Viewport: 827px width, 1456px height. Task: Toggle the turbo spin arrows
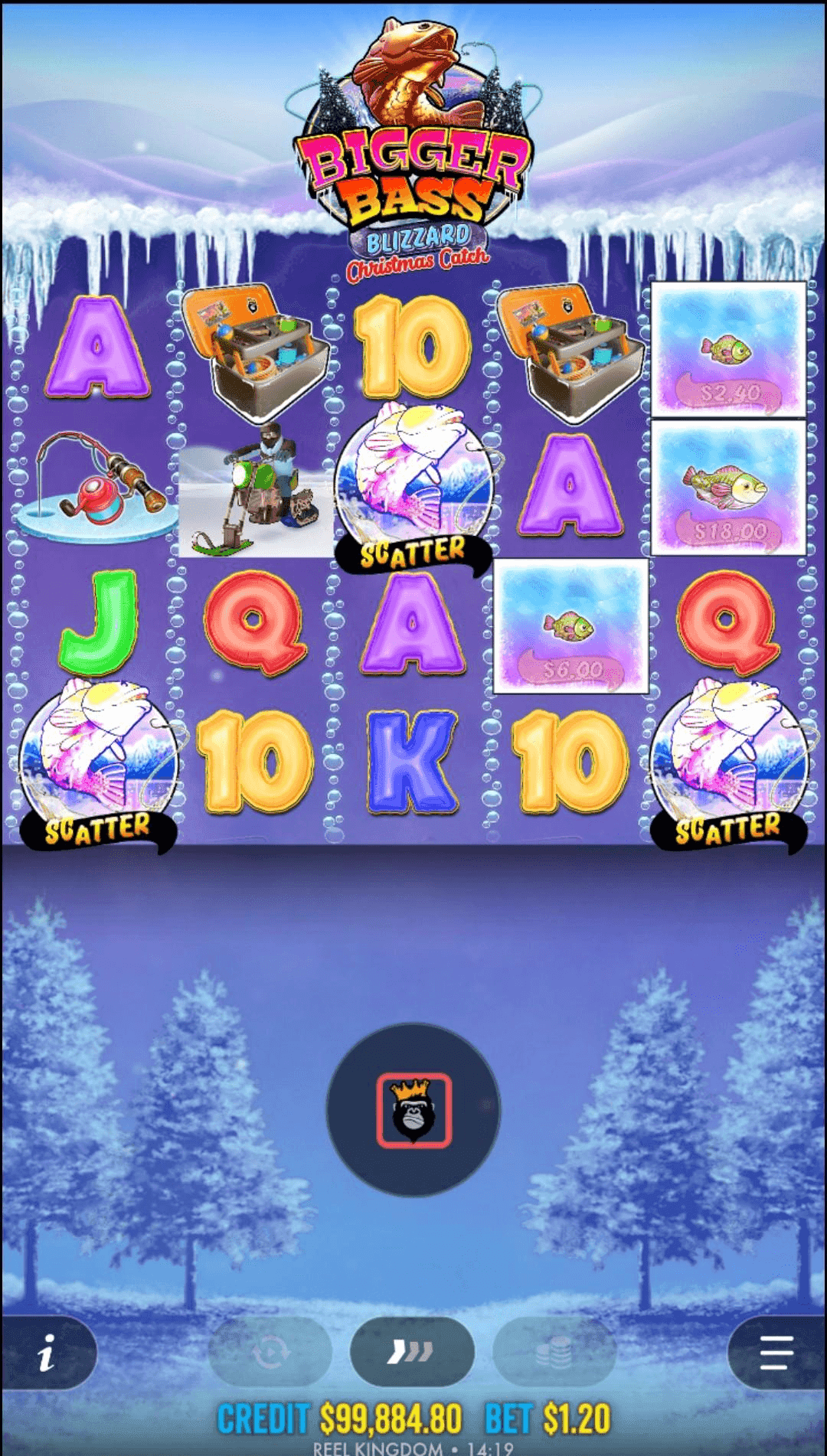point(412,1353)
